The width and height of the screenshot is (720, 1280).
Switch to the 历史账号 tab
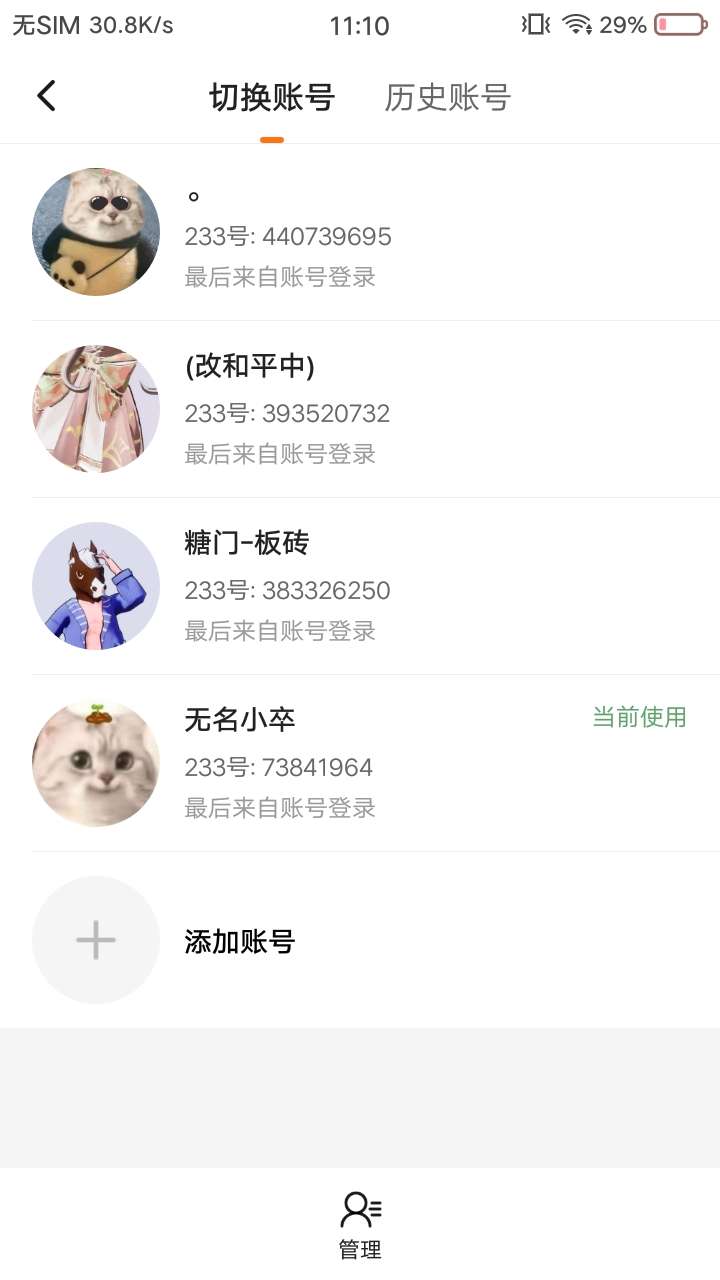point(447,98)
